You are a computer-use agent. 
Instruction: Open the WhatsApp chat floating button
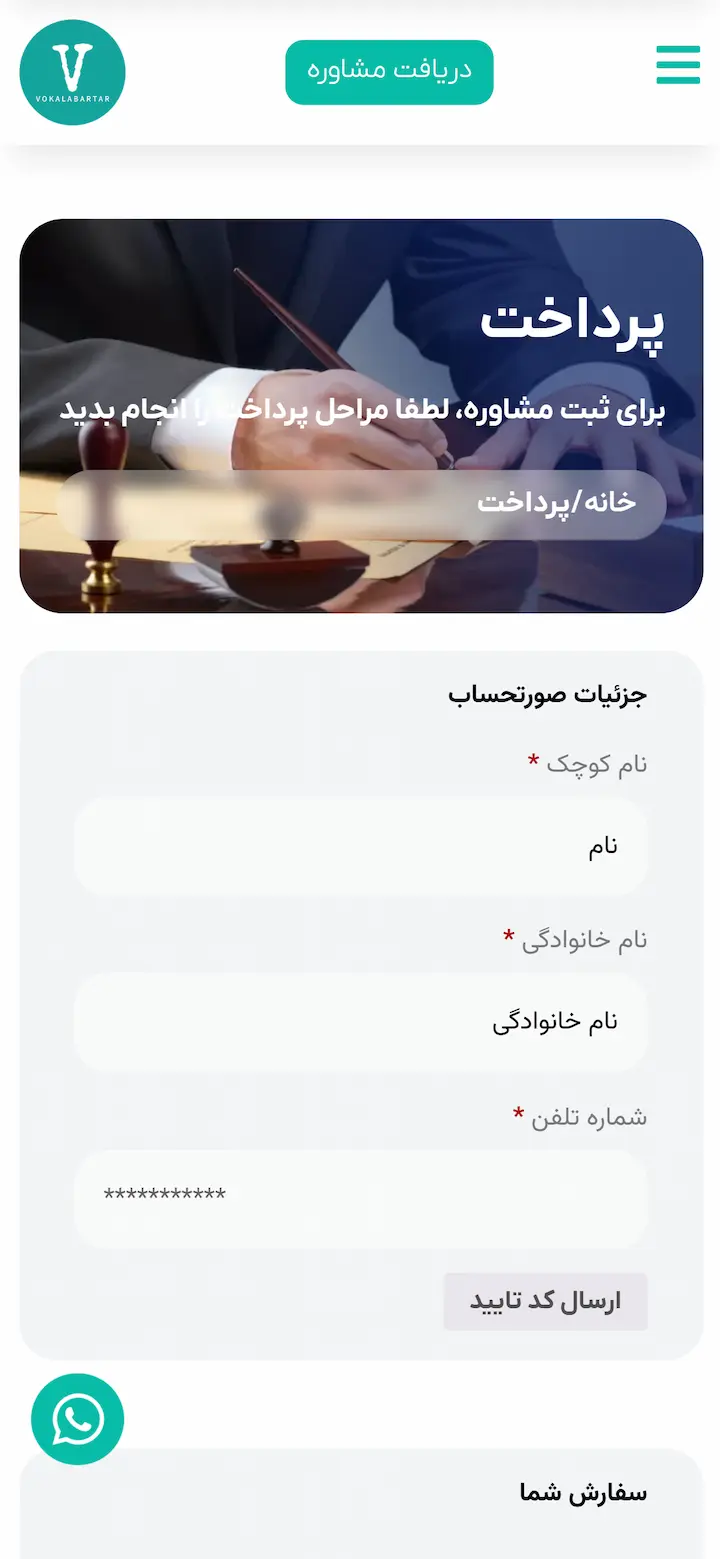(77, 1419)
